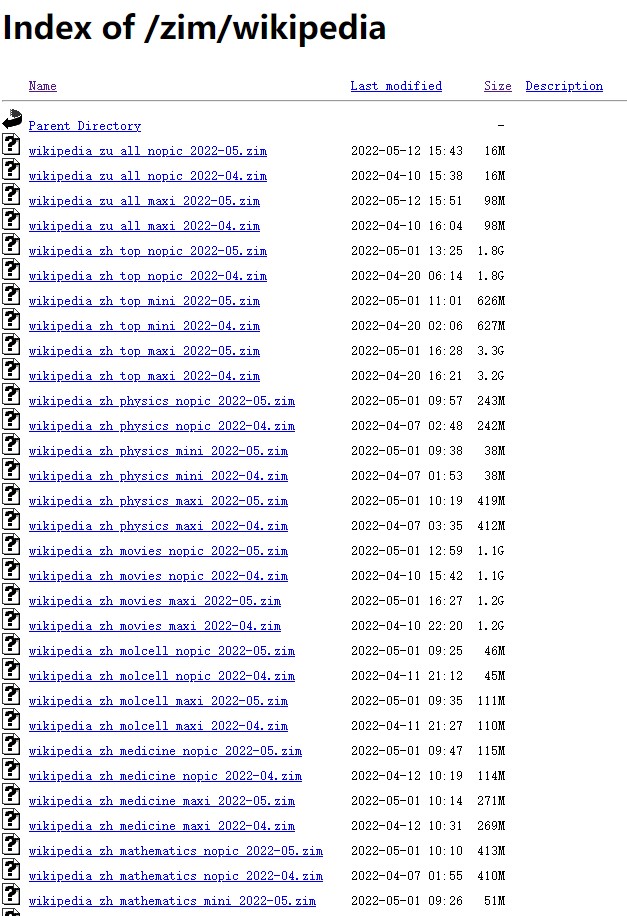Get wikipedia_zh_medicine_maxi_2022-04.zim file
Viewport: 627px width, 916px height.
(161, 826)
